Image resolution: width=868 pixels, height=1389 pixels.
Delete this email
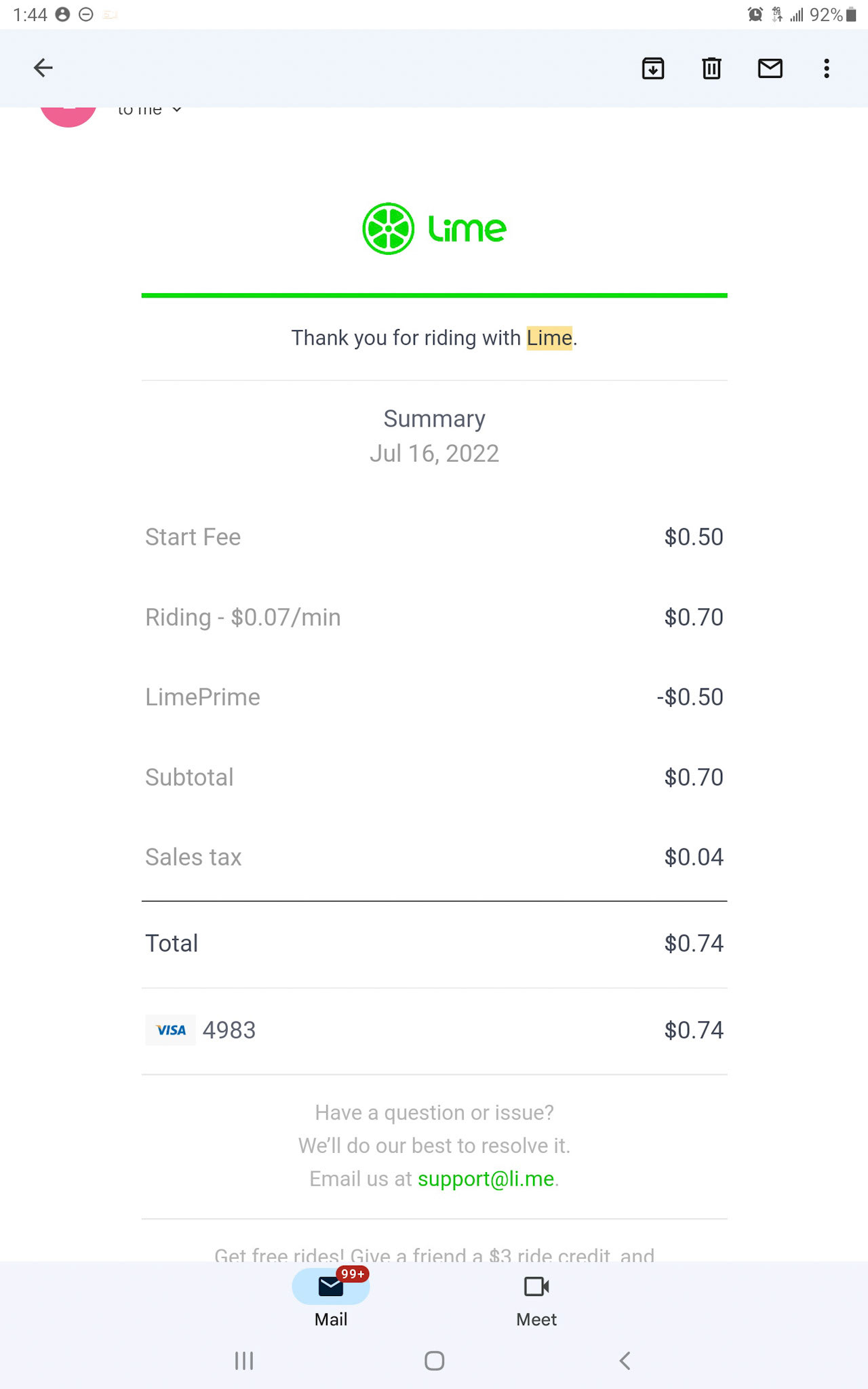(711, 69)
